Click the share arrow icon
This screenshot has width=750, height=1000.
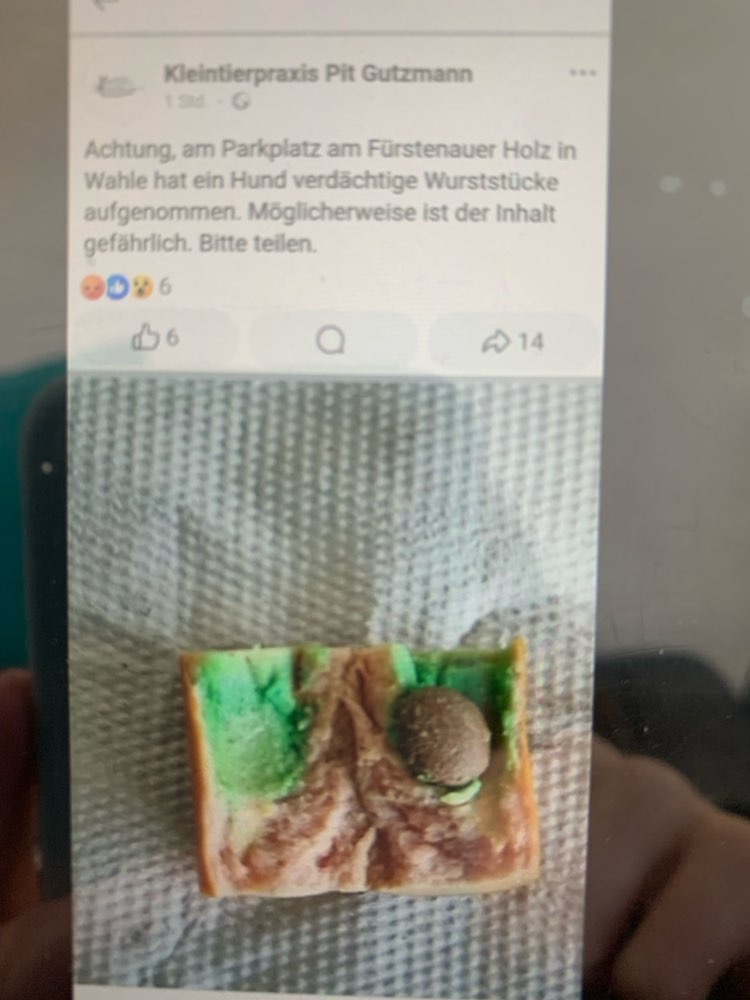pos(497,338)
